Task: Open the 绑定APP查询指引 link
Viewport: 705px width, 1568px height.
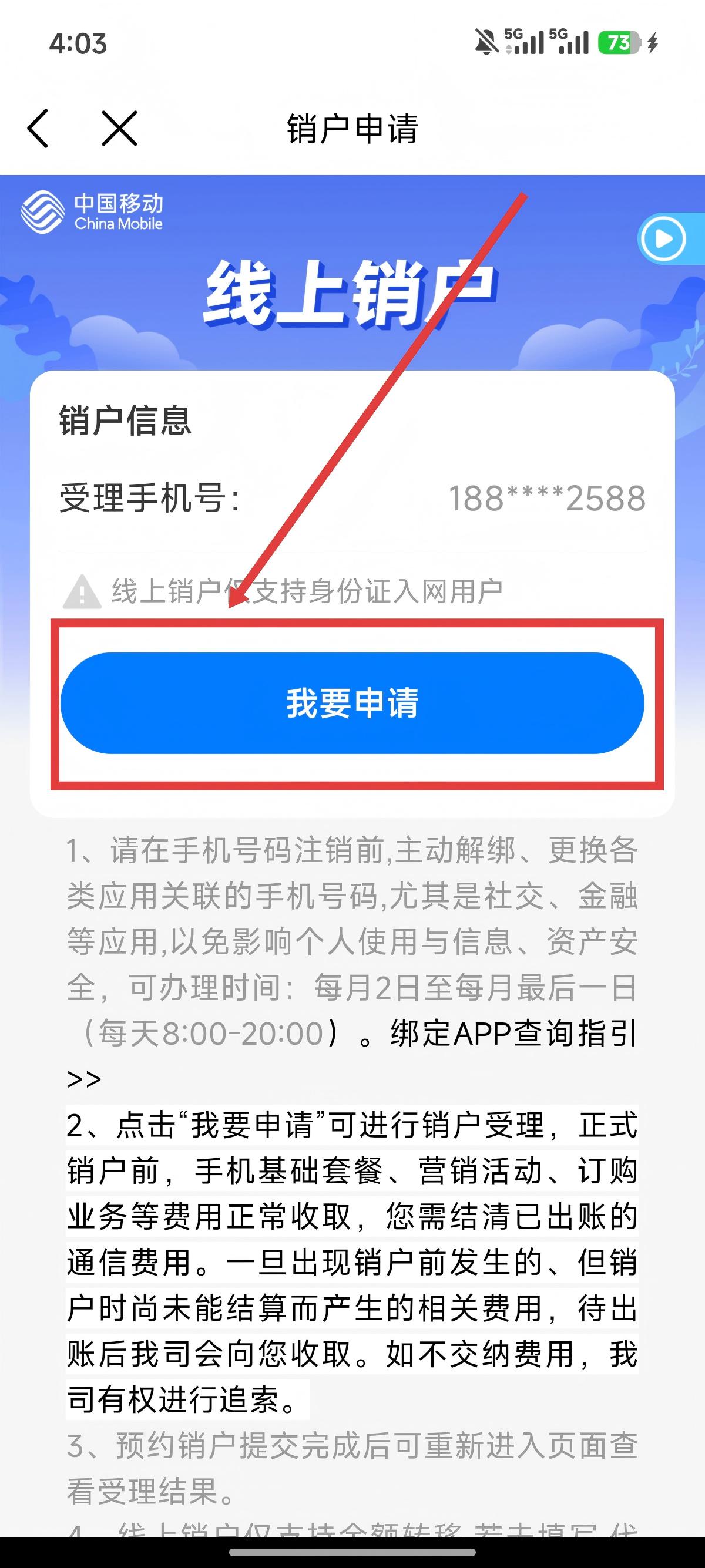Action: (513, 1034)
